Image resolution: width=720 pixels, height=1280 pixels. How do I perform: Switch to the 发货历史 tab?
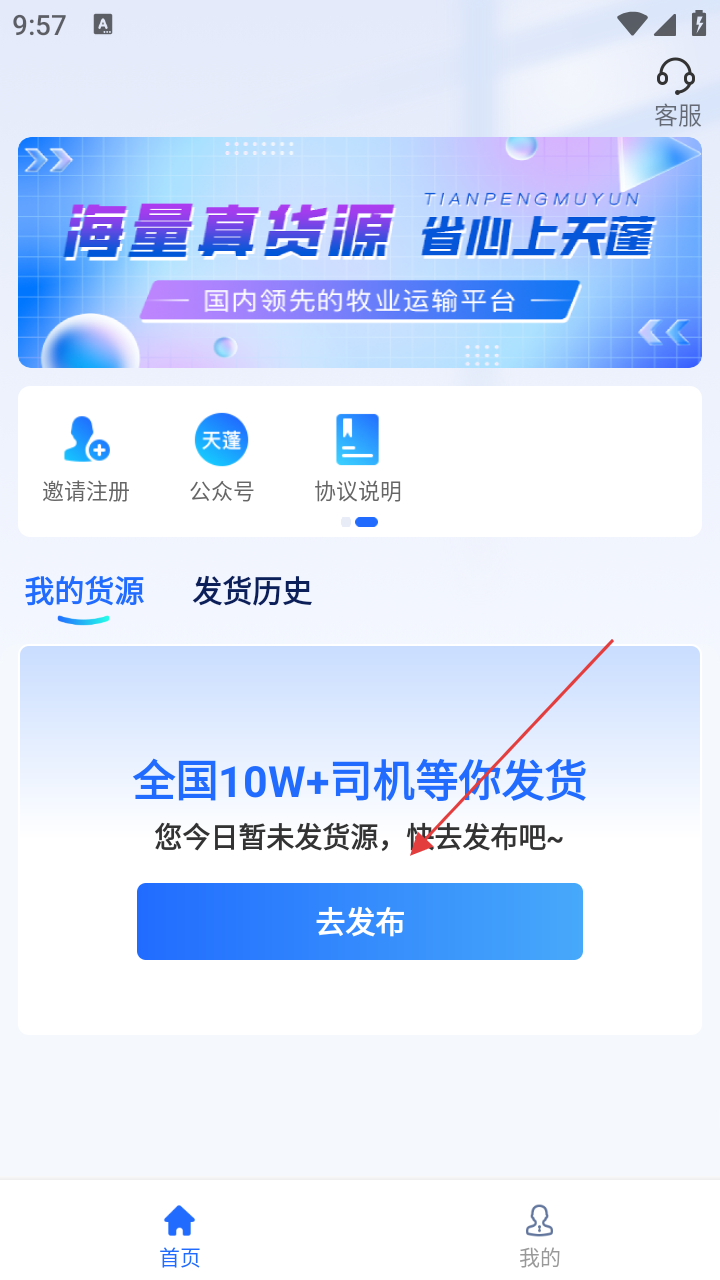coord(252,592)
